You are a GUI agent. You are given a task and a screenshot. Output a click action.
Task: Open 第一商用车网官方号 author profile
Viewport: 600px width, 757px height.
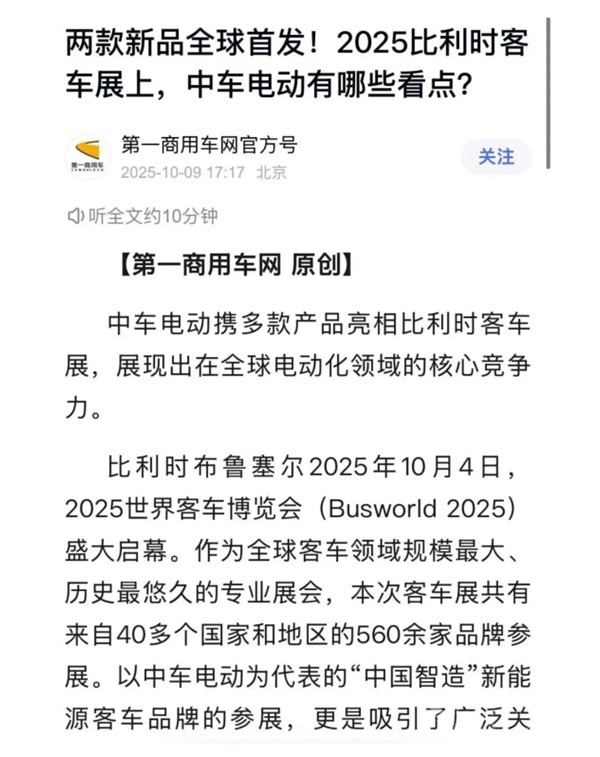click(208, 145)
